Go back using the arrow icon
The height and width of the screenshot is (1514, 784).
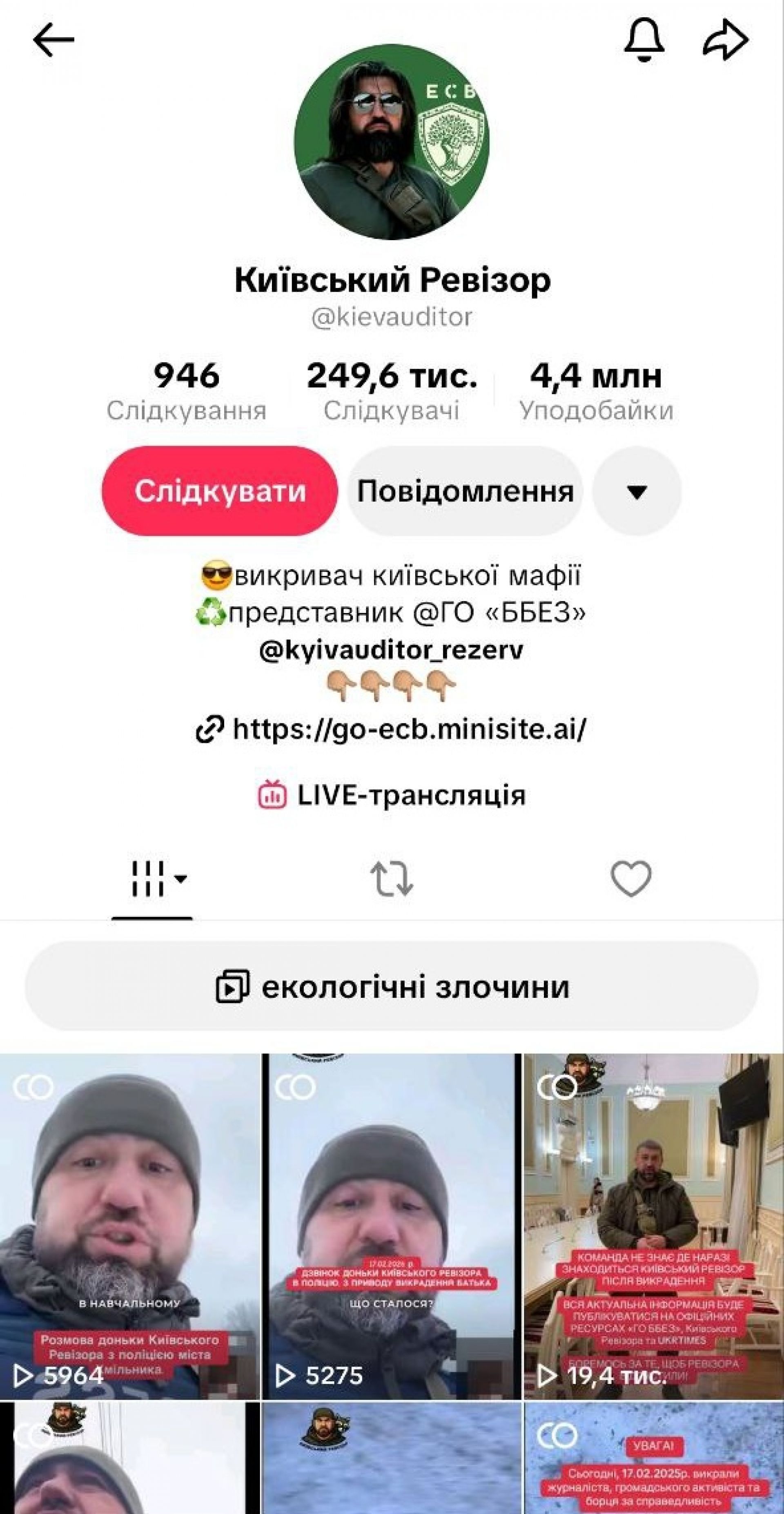53,40
